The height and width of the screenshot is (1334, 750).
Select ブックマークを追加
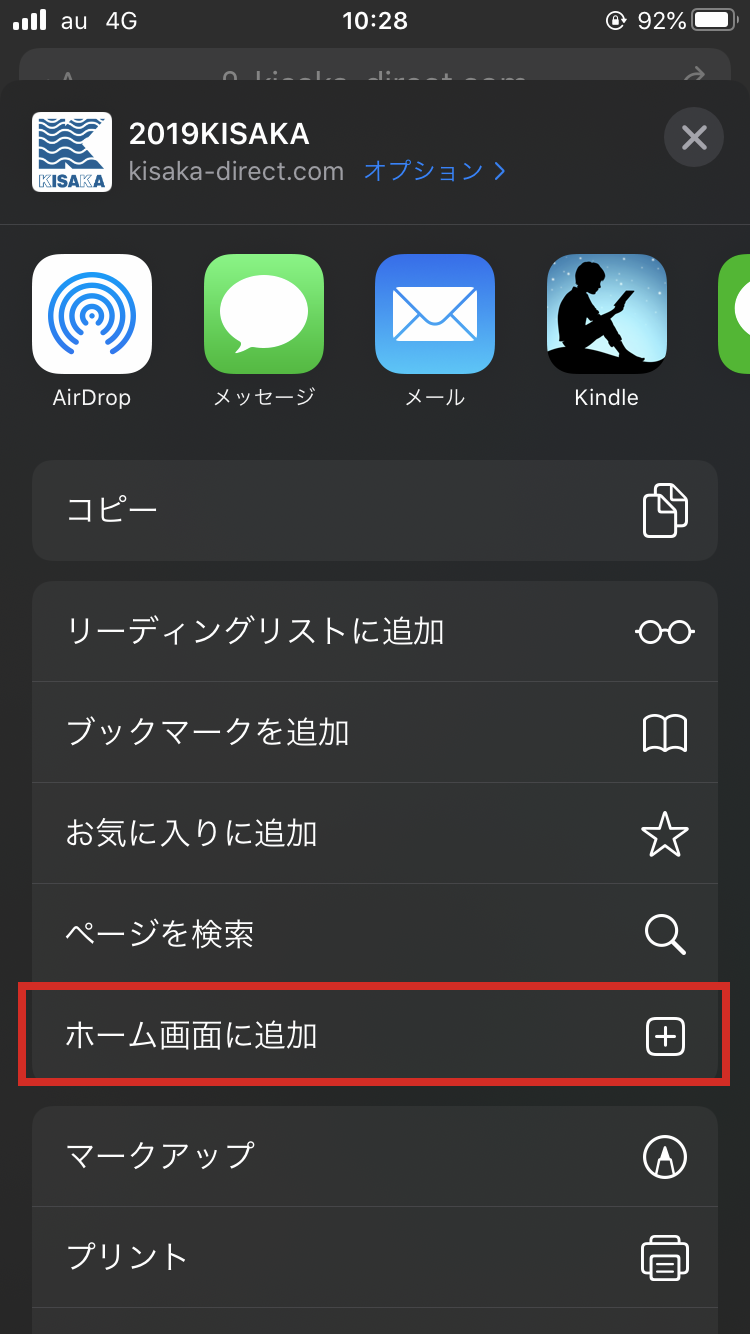click(x=374, y=733)
